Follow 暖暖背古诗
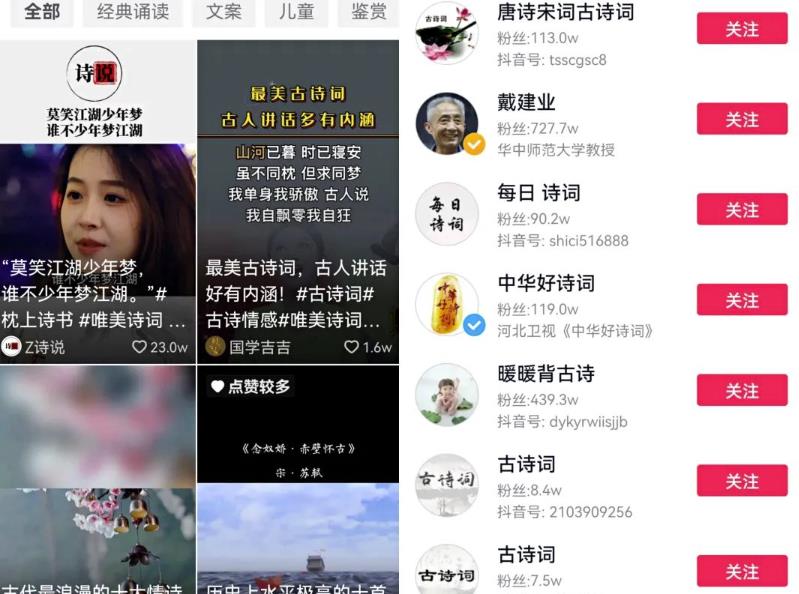The width and height of the screenshot is (799, 594). [x=742, y=391]
